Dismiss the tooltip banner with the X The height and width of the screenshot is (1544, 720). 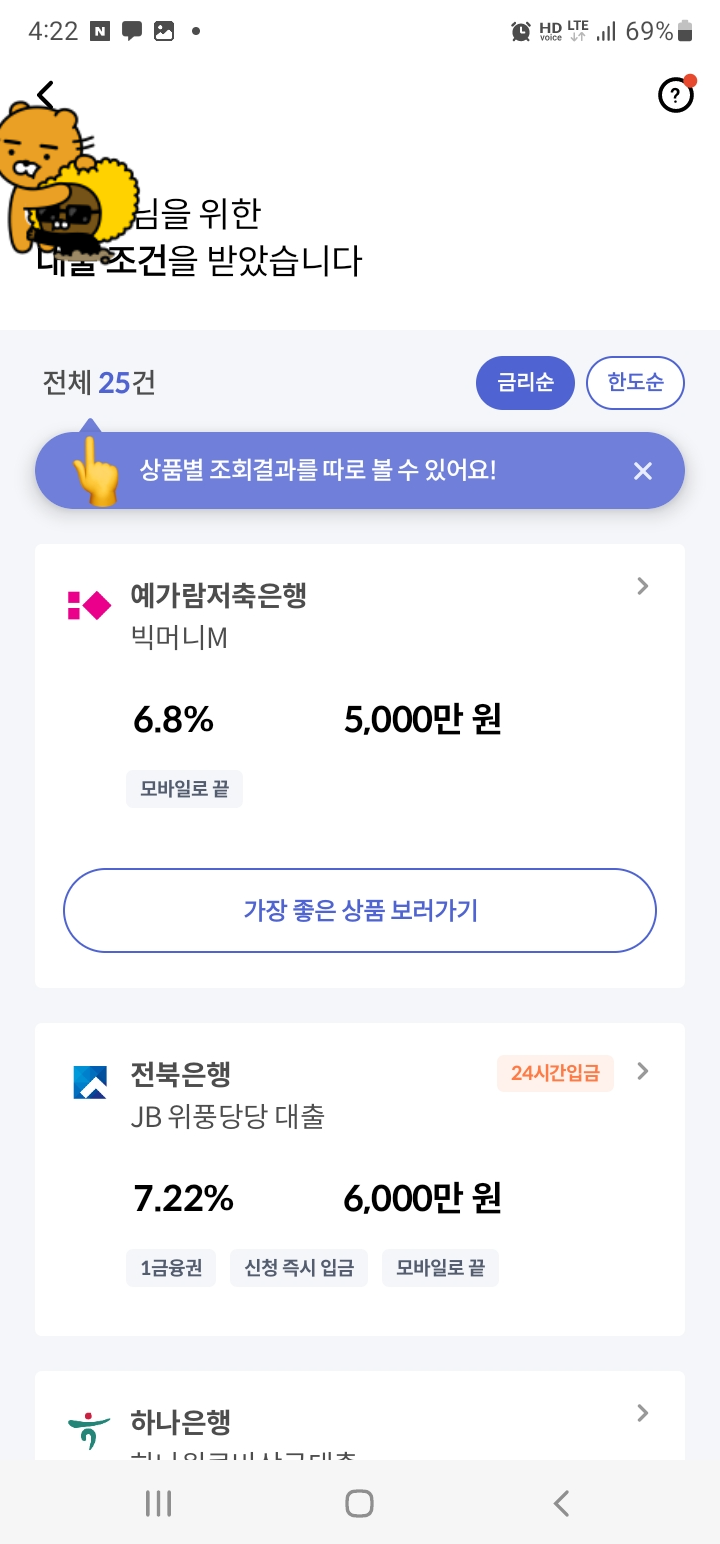[x=643, y=470]
